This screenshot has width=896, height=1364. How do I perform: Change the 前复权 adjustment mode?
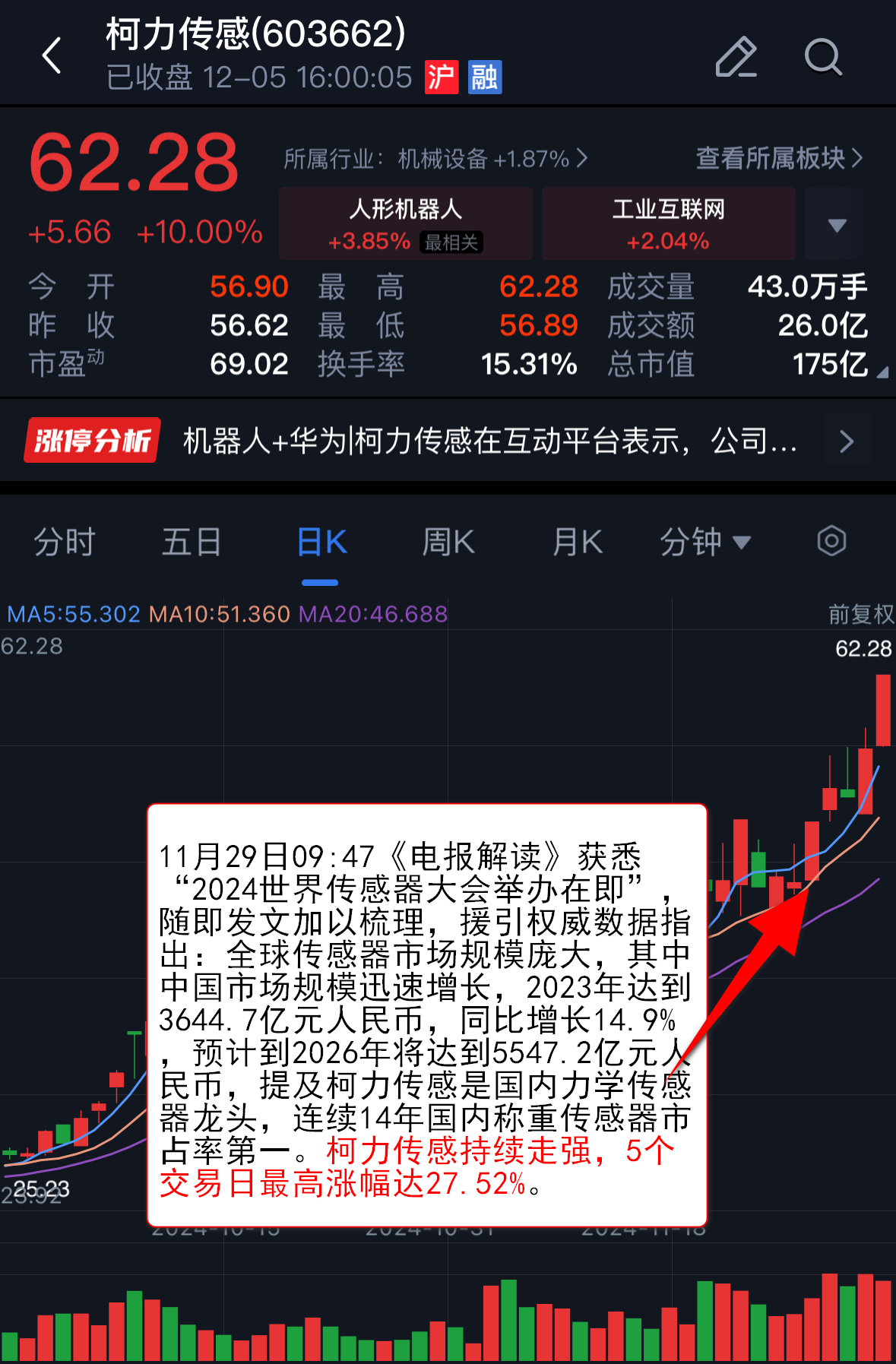click(x=860, y=614)
